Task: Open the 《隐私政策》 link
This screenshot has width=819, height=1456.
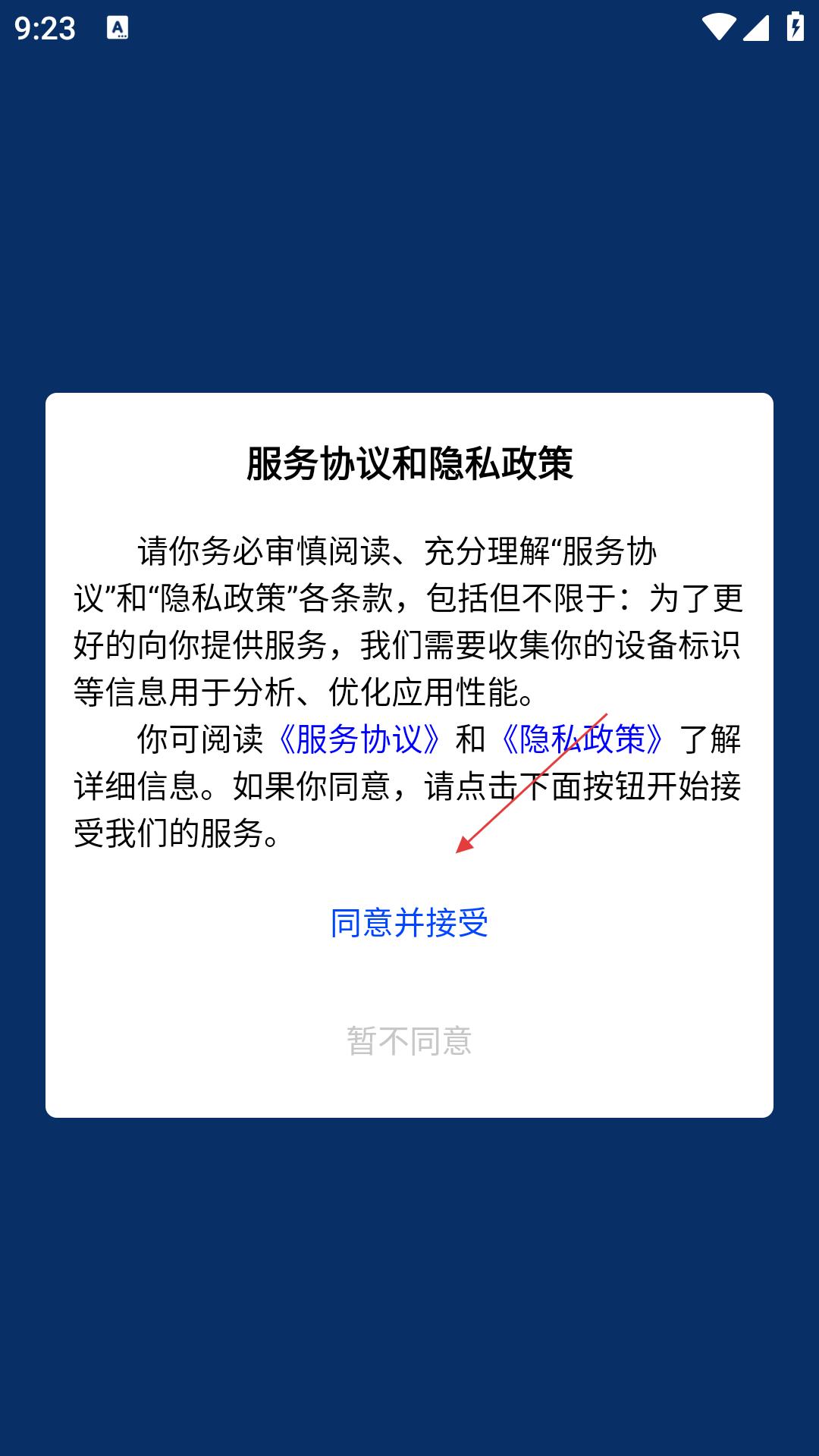Action: (x=582, y=739)
